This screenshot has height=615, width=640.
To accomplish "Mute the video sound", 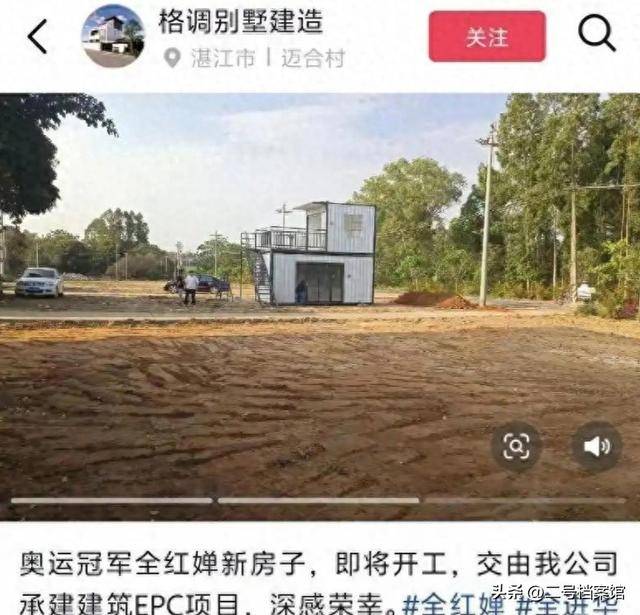I will (597, 446).
